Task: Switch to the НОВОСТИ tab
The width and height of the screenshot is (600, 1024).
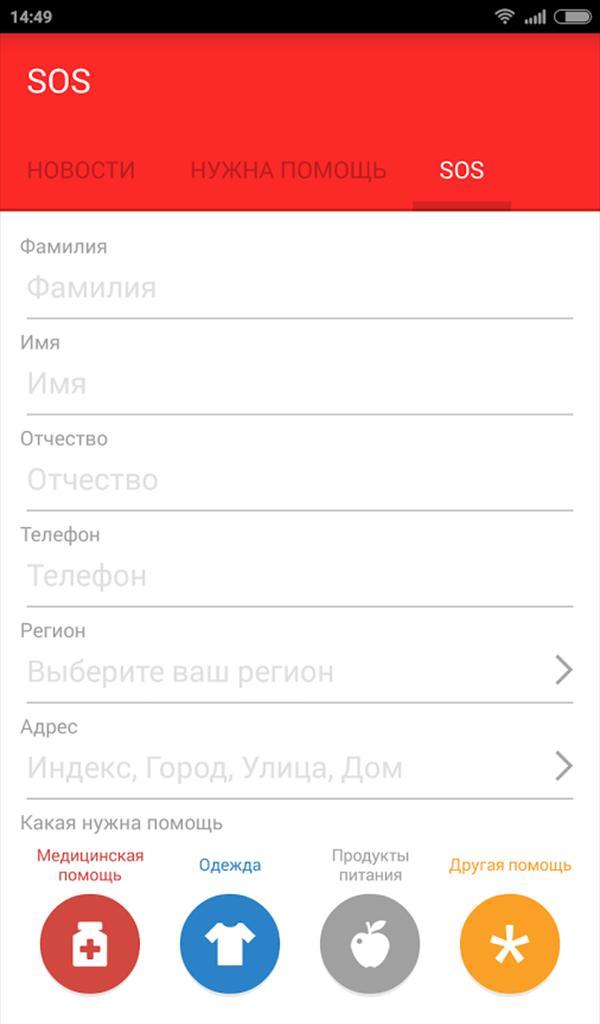Action: click(x=81, y=170)
